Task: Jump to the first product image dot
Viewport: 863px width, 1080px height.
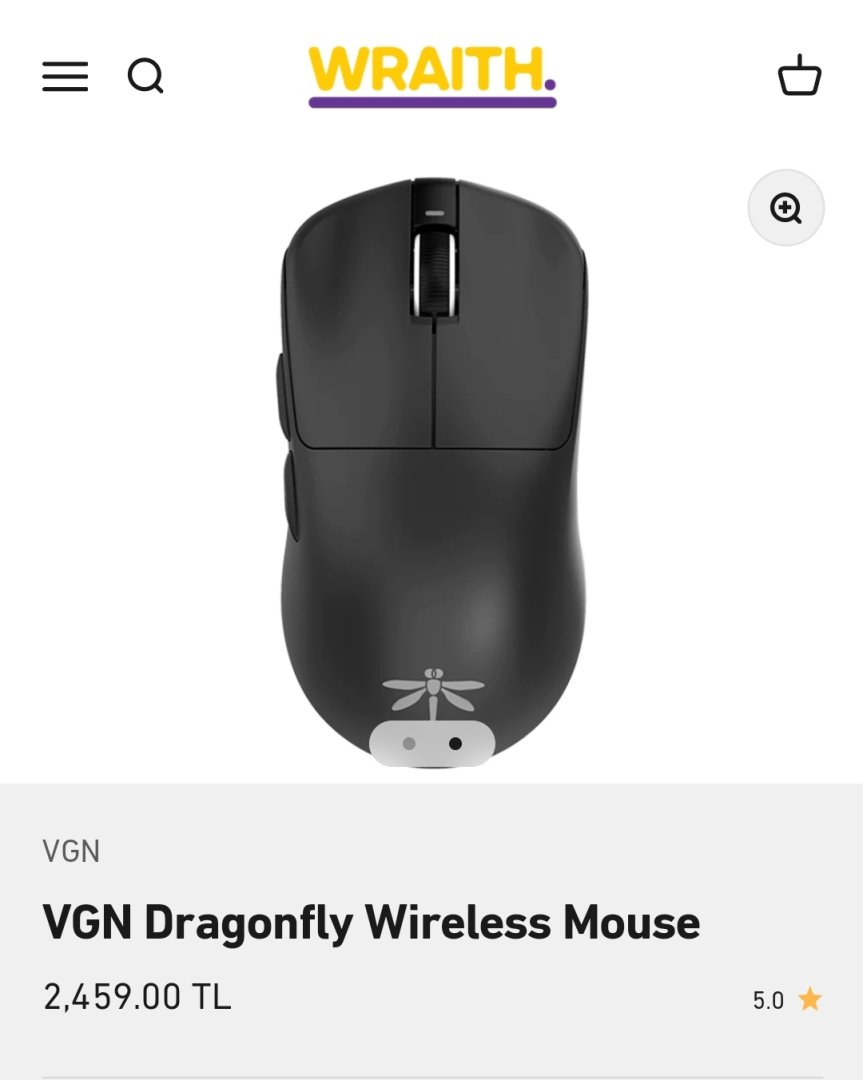Action: pos(409,744)
